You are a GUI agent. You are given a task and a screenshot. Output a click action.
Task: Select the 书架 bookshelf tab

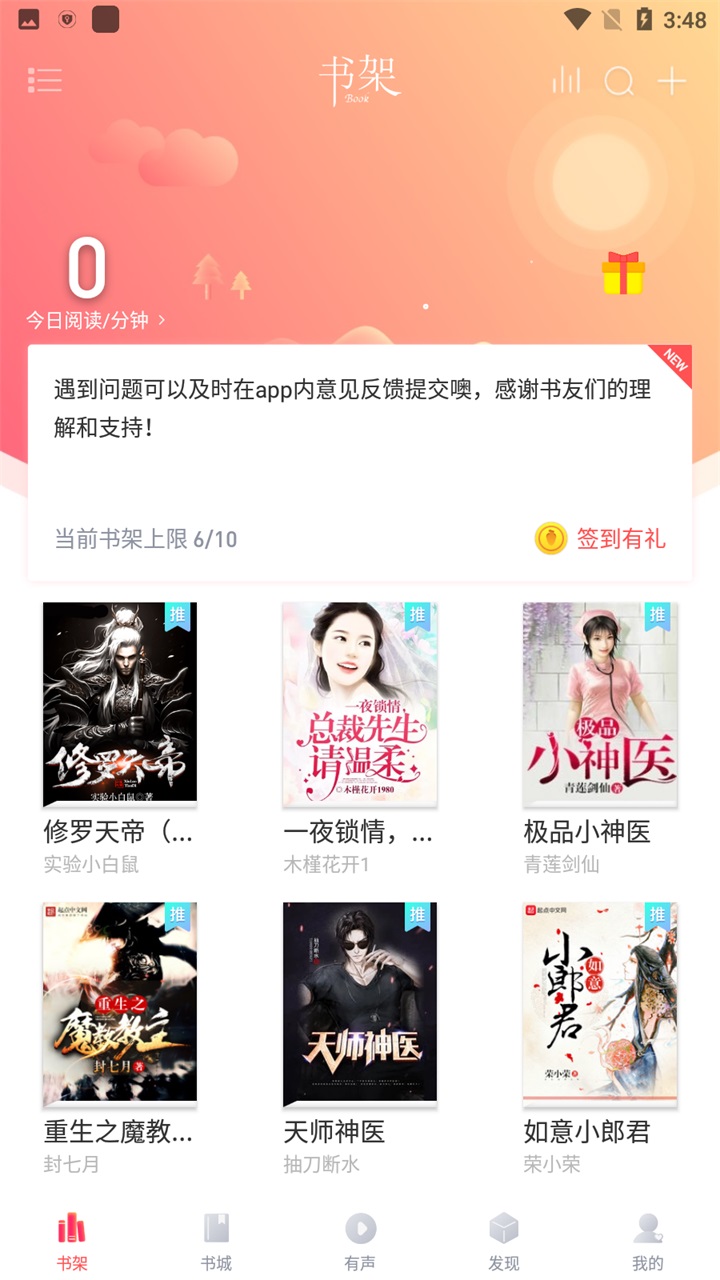coord(72,1240)
